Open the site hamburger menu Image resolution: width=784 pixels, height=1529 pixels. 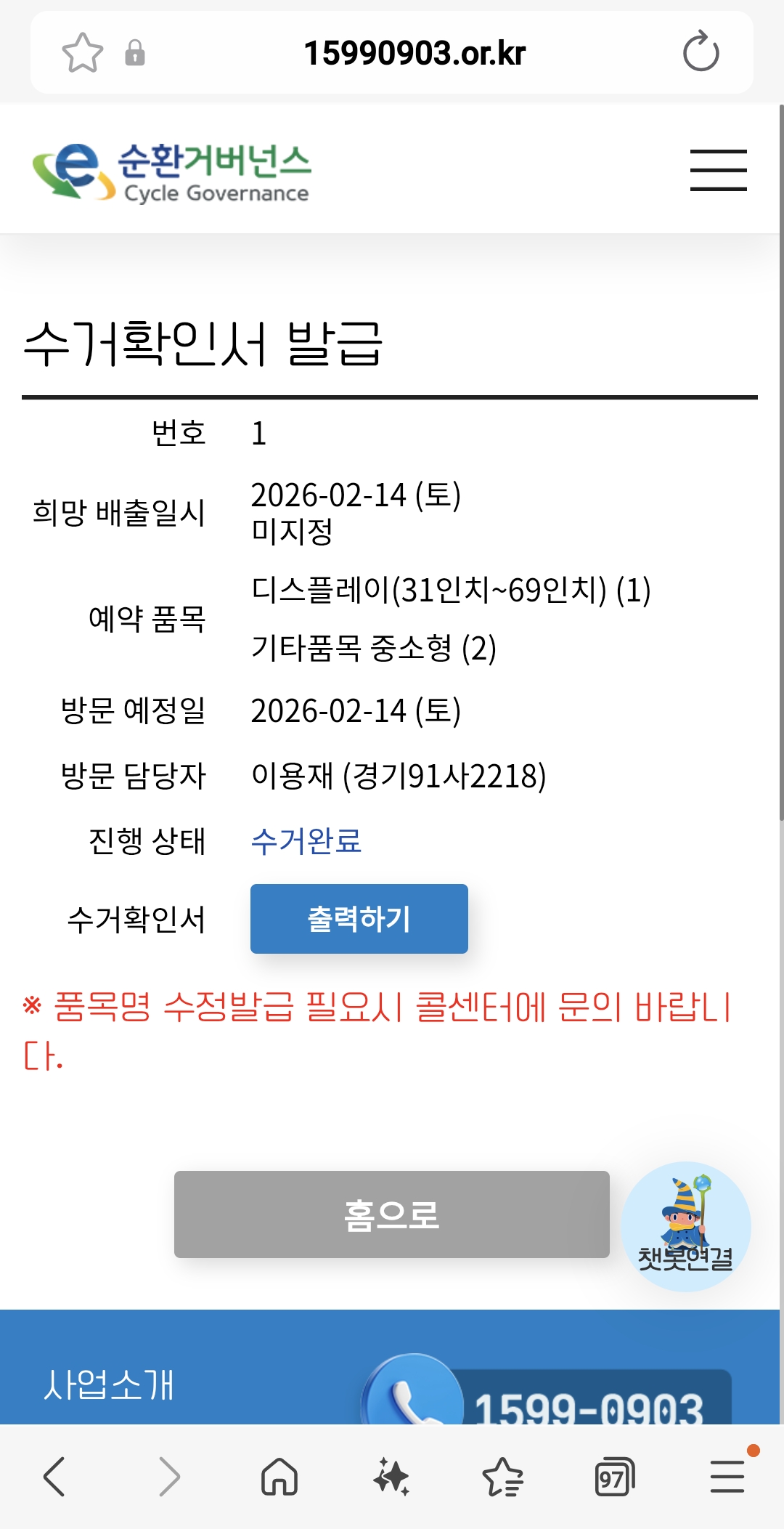coord(718,170)
